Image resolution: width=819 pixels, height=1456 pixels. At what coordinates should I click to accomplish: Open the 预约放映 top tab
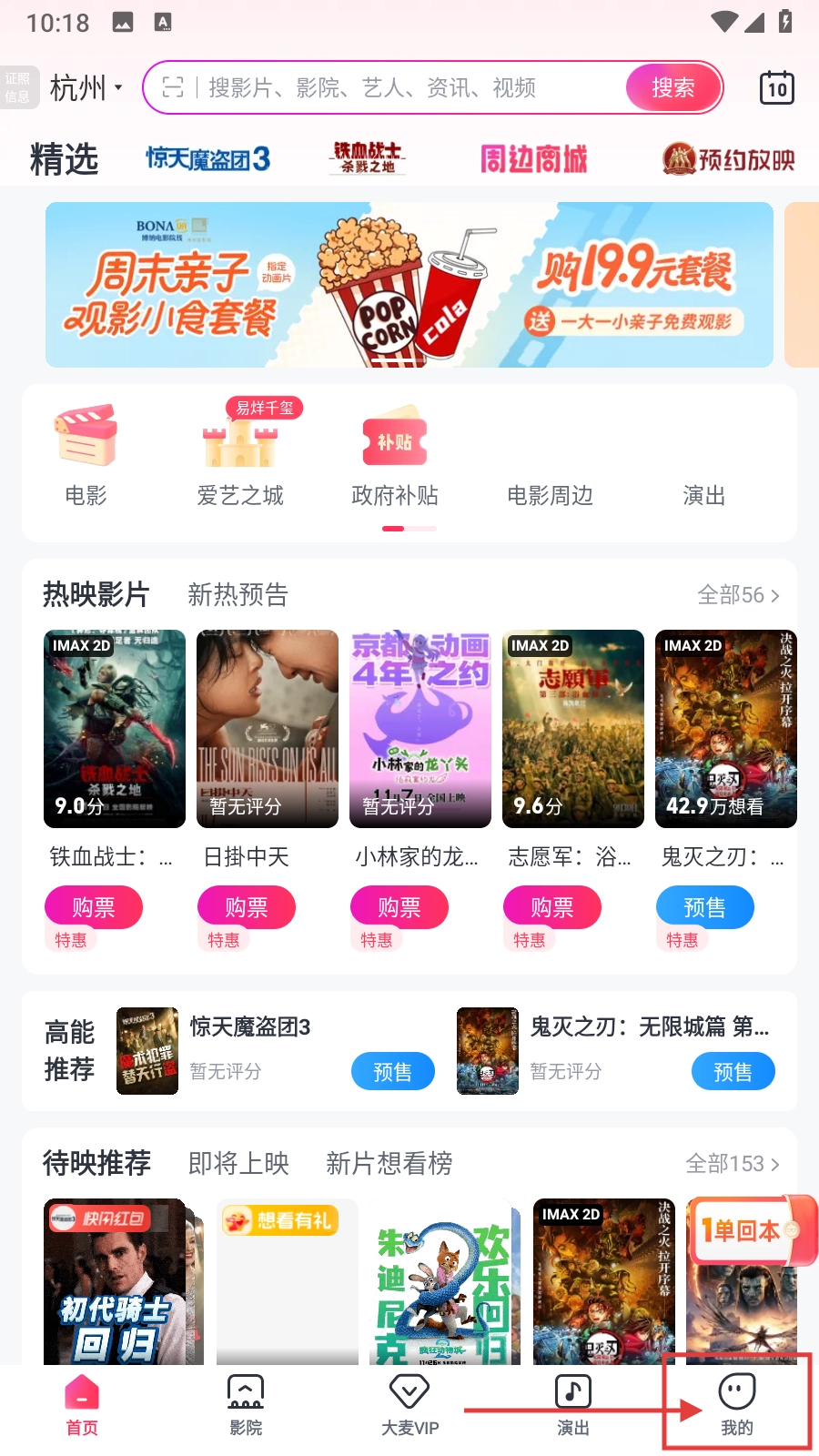[728, 159]
